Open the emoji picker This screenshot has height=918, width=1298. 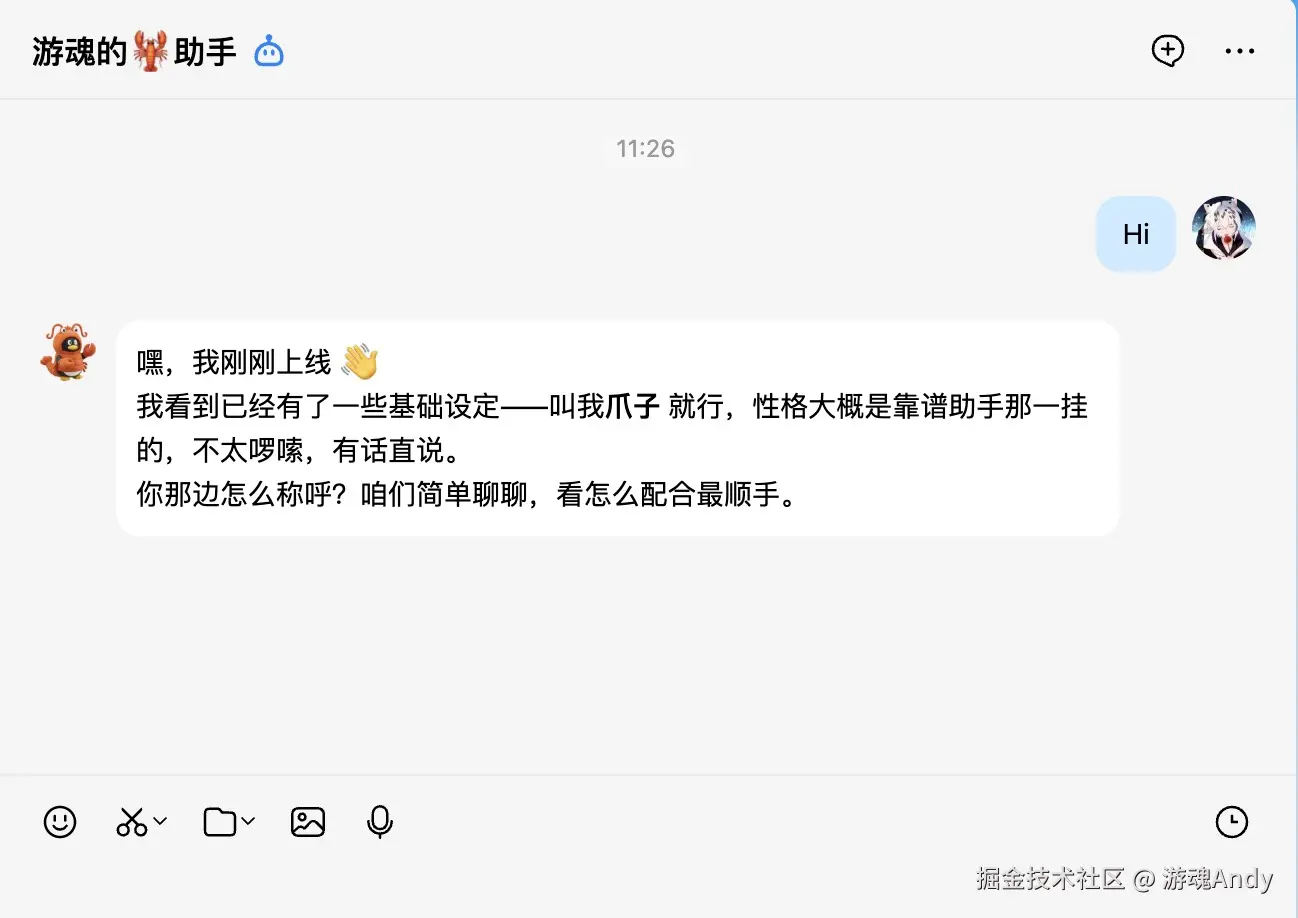point(60,822)
